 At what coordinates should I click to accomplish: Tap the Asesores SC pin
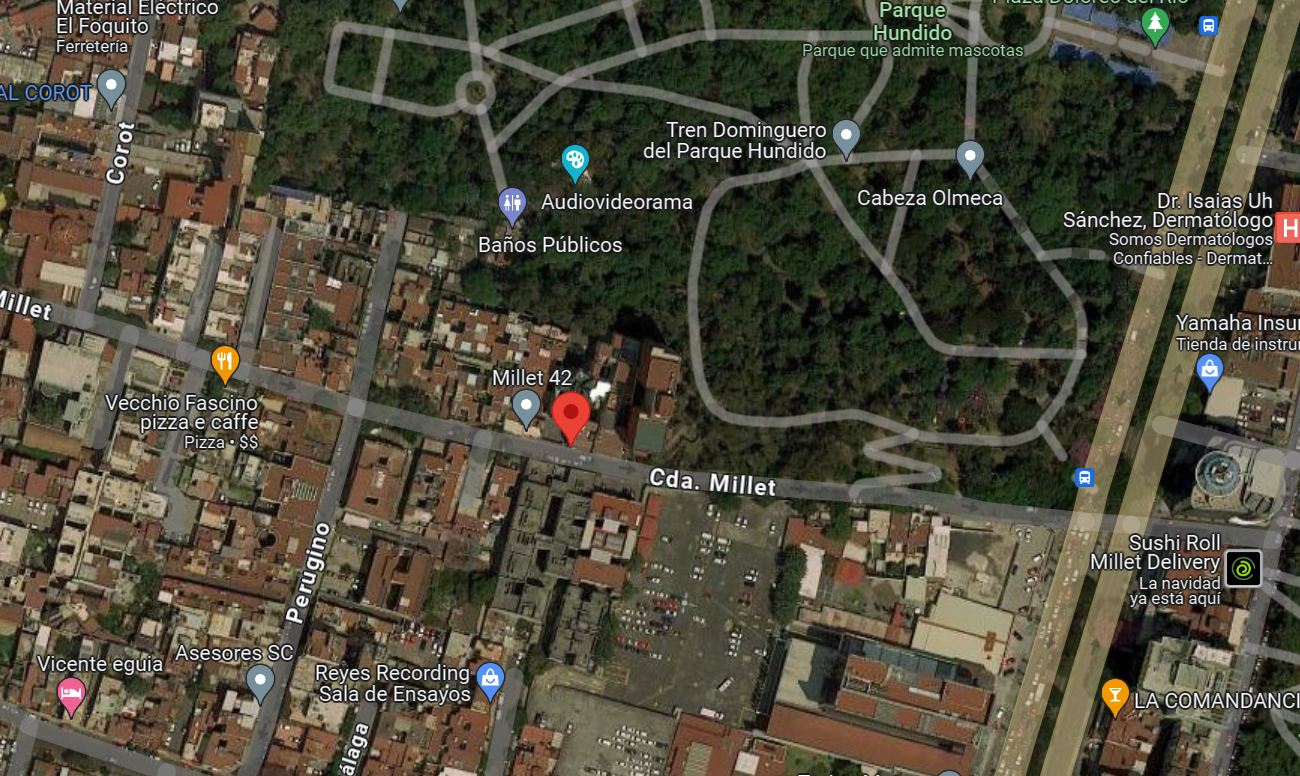261,683
